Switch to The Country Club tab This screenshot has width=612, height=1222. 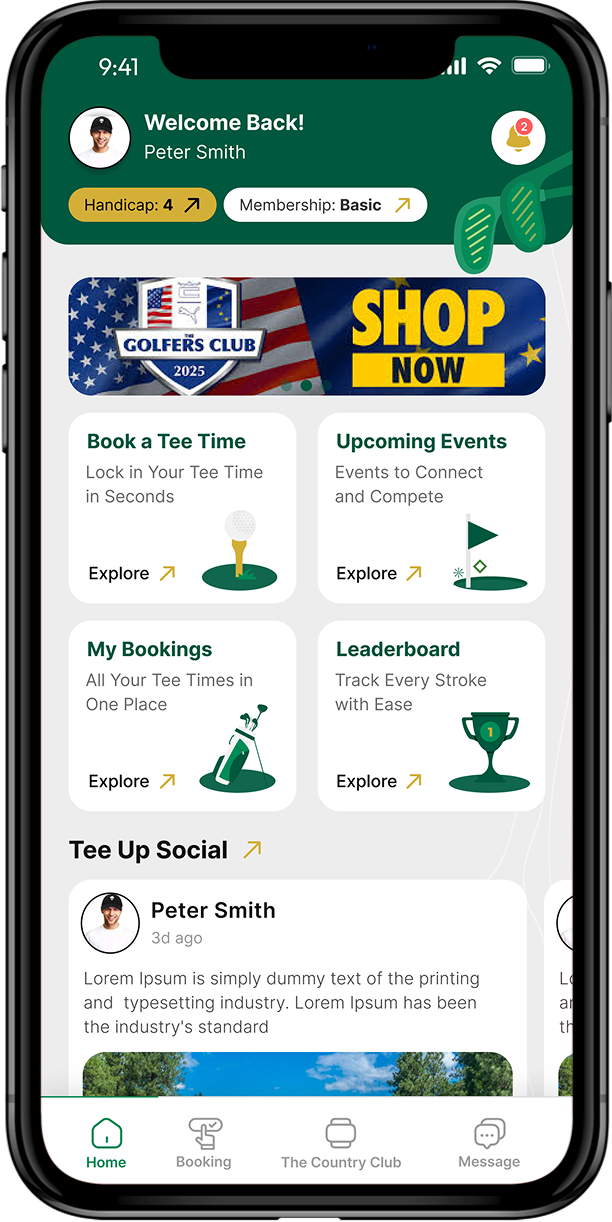click(x=341, y=1144)
